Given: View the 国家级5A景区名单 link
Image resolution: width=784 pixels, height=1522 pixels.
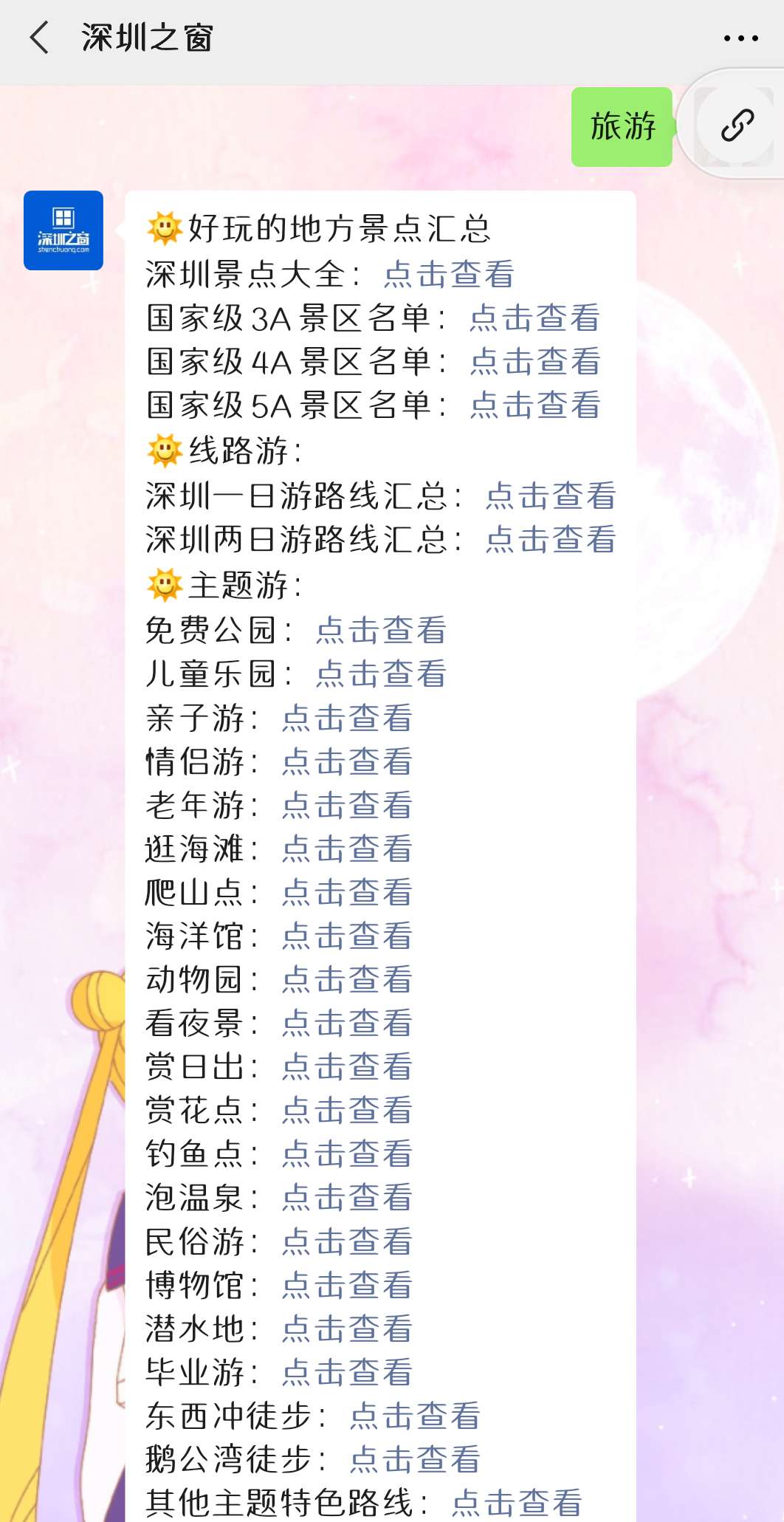Looking at the screenshot, I should [534, 405].
